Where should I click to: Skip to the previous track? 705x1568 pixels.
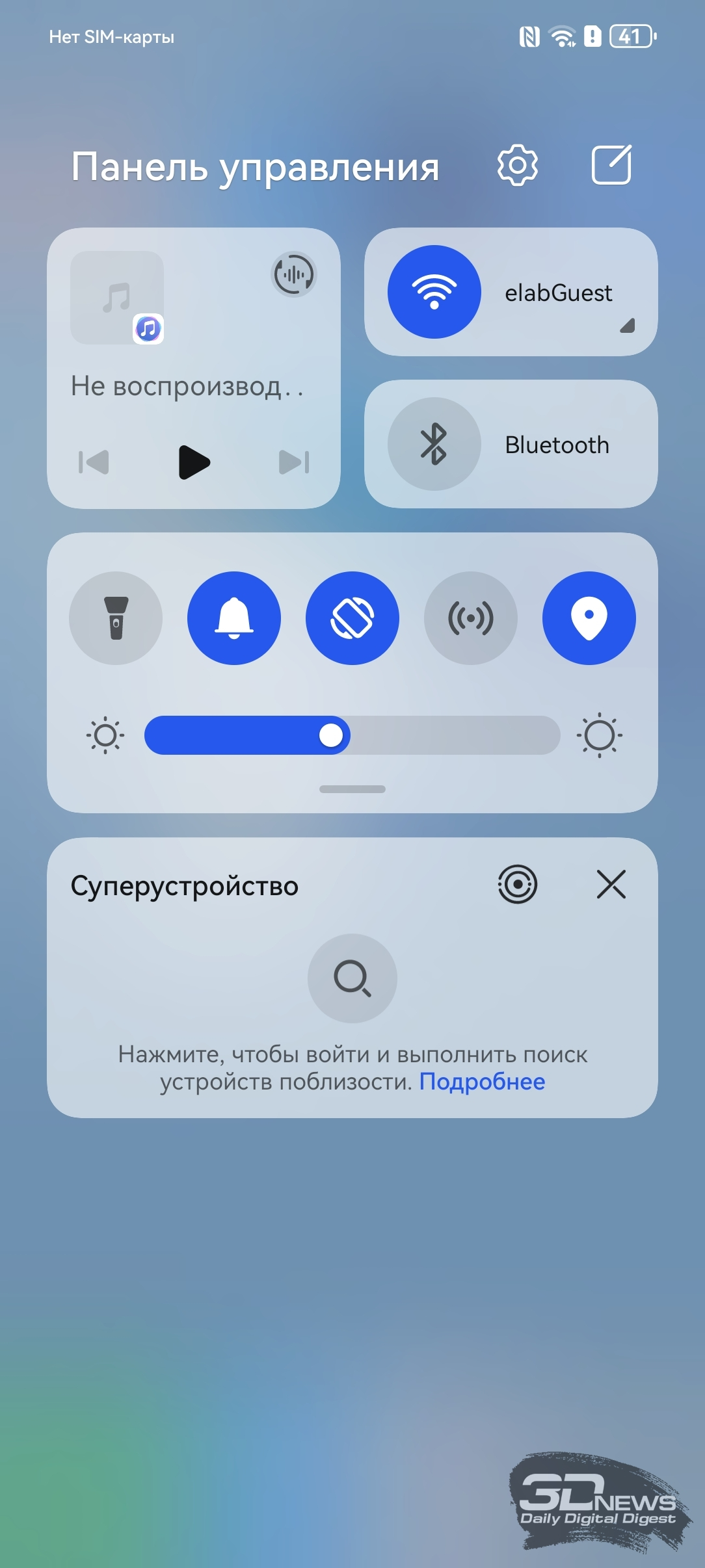pos(94,462)
